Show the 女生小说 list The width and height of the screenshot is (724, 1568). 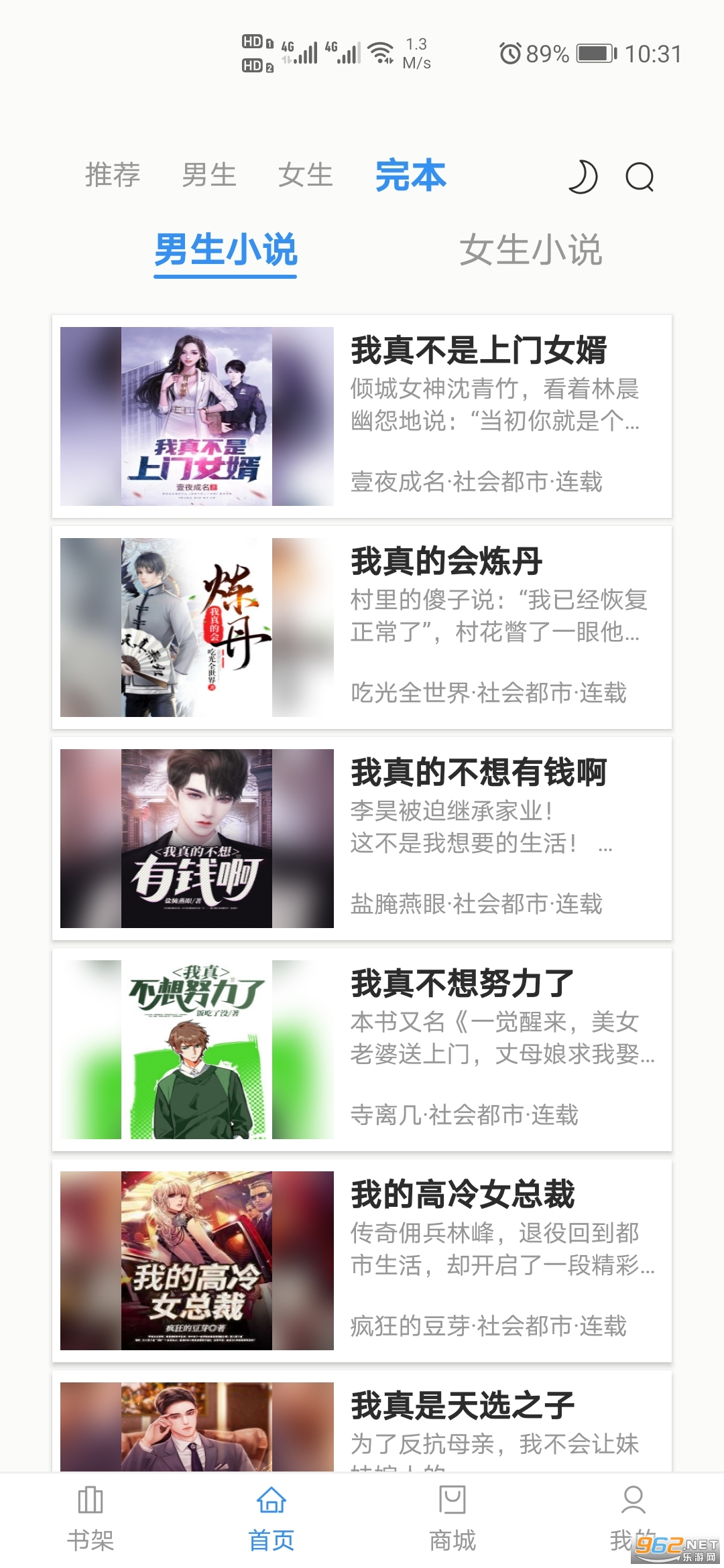click(x=530, y=251)
